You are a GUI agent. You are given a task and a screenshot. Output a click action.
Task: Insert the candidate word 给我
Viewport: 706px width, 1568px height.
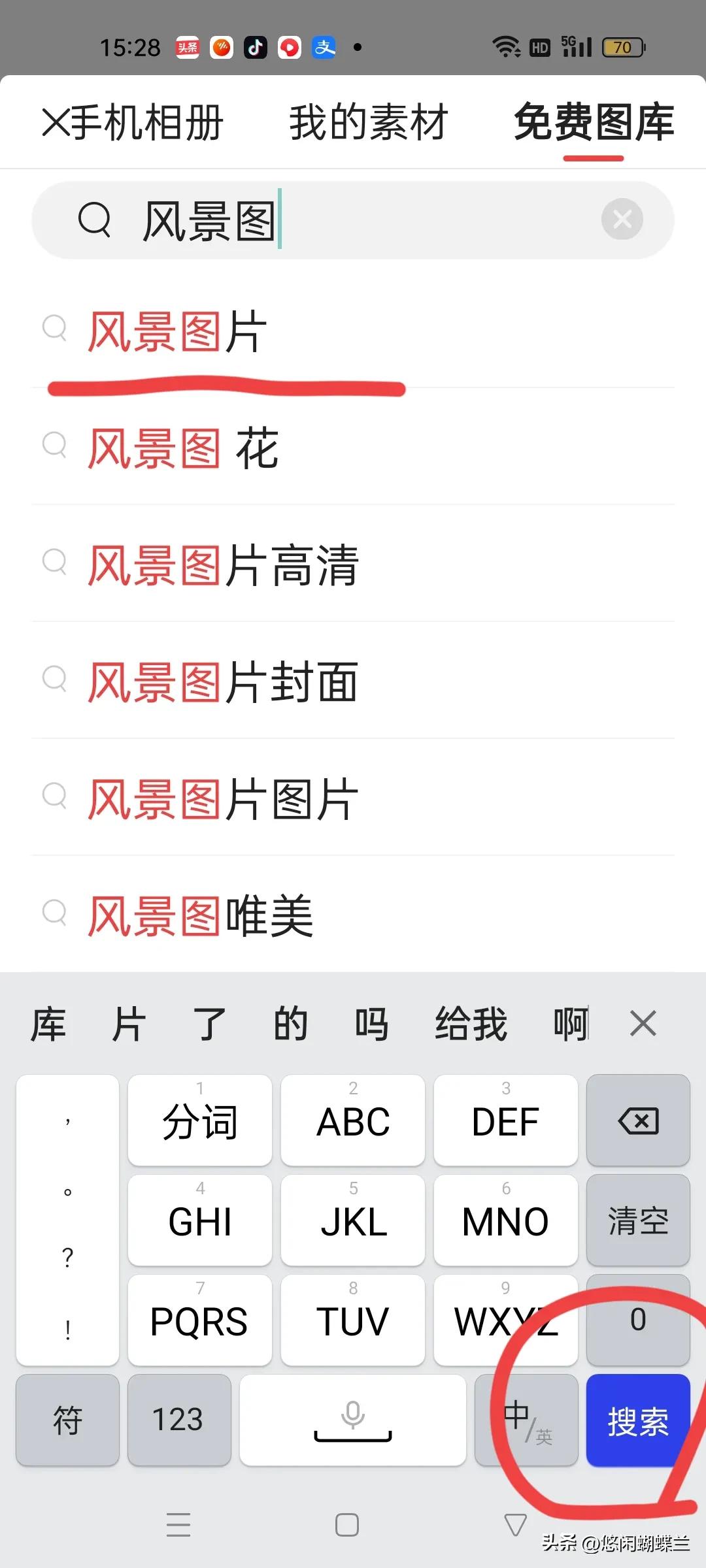click(x=471, y=1023)
